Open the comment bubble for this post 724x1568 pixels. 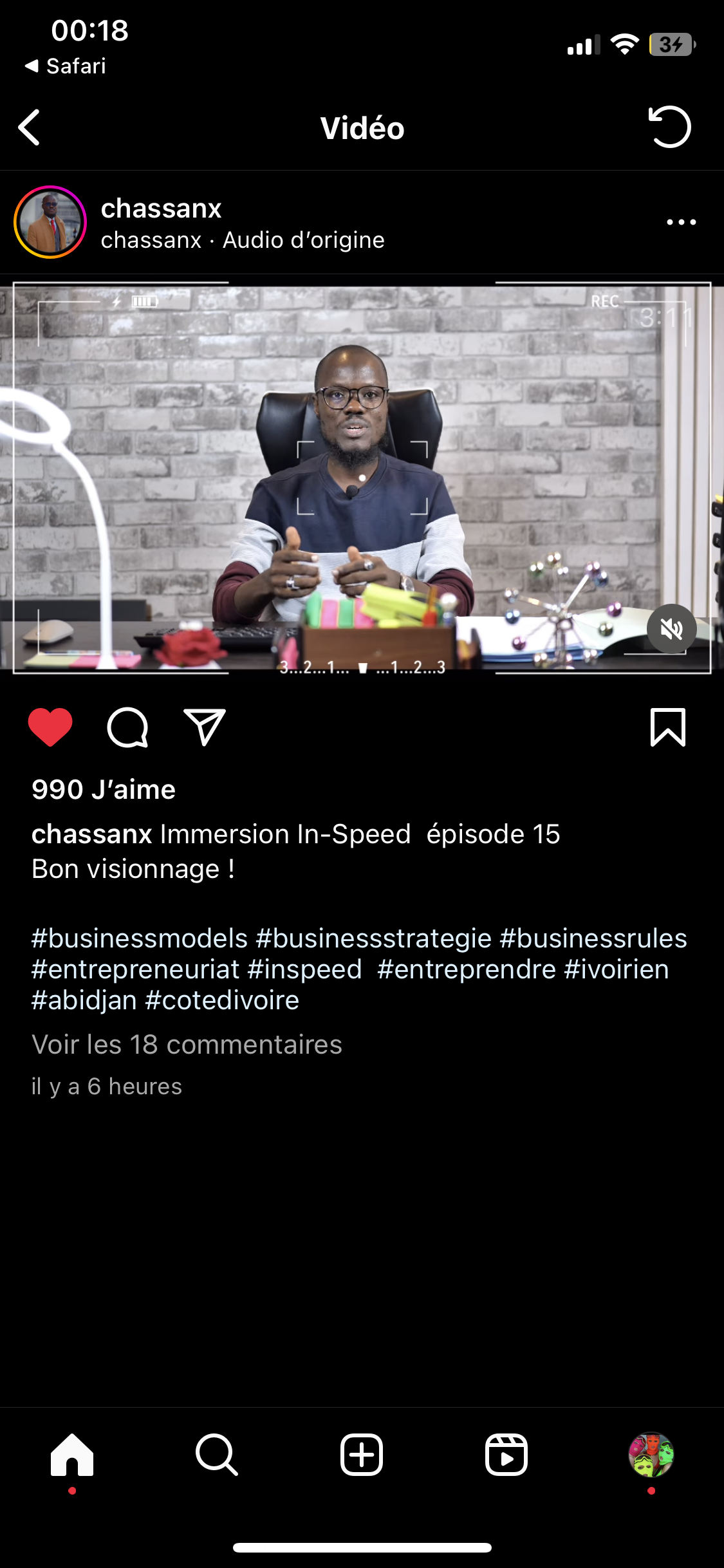click(x=127, y=727)
